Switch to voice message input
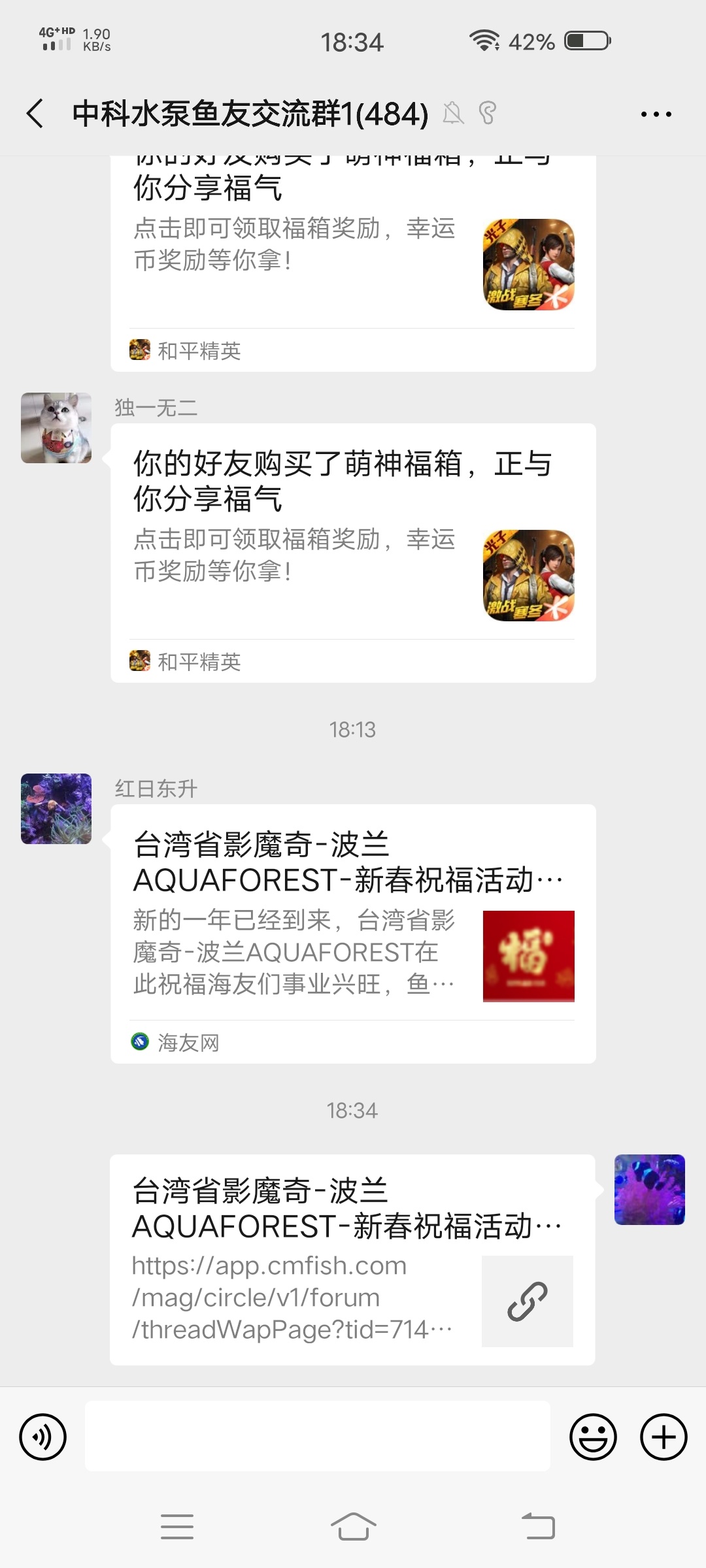Screen dimensions: 706x1568 point(43,1437)
